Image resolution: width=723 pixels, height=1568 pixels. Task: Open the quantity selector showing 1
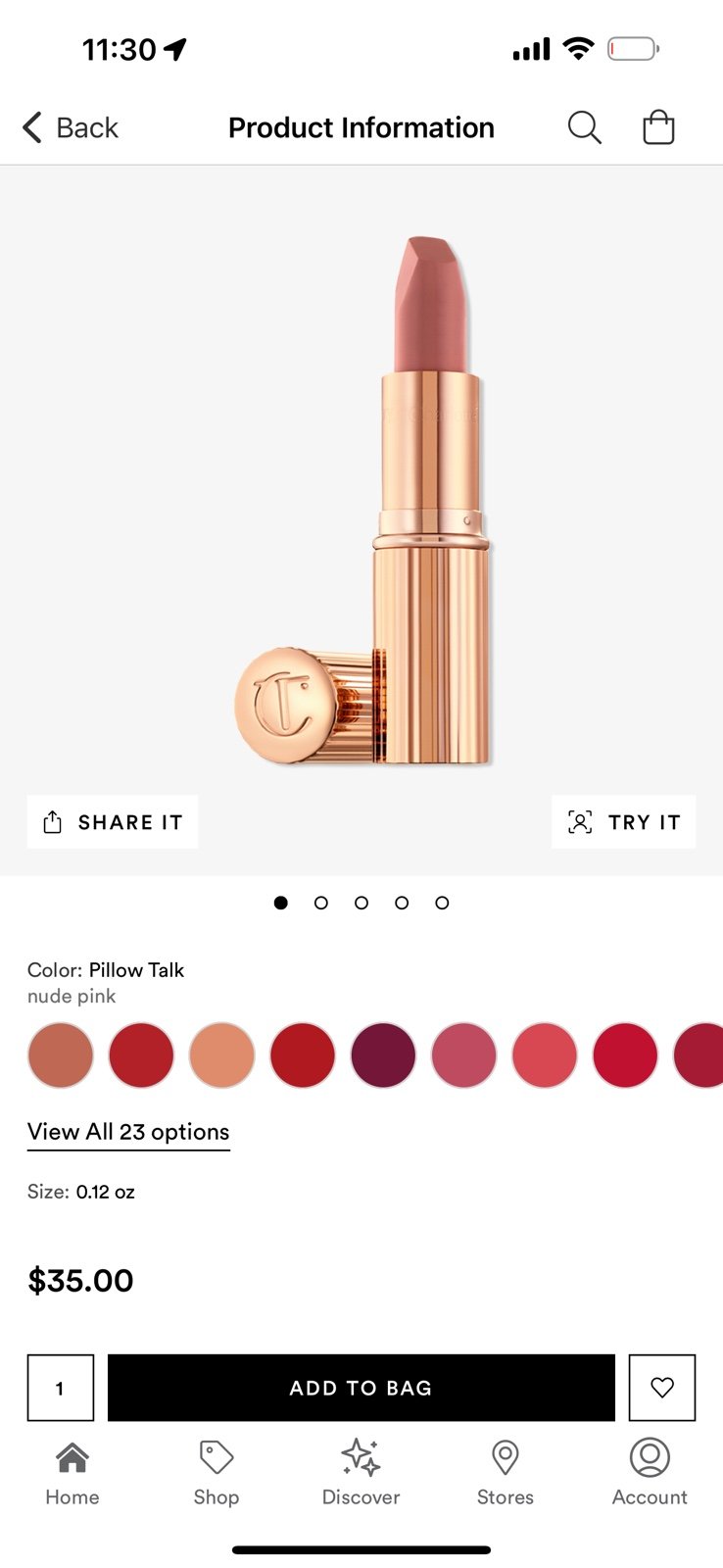(x=61, y=1388)
